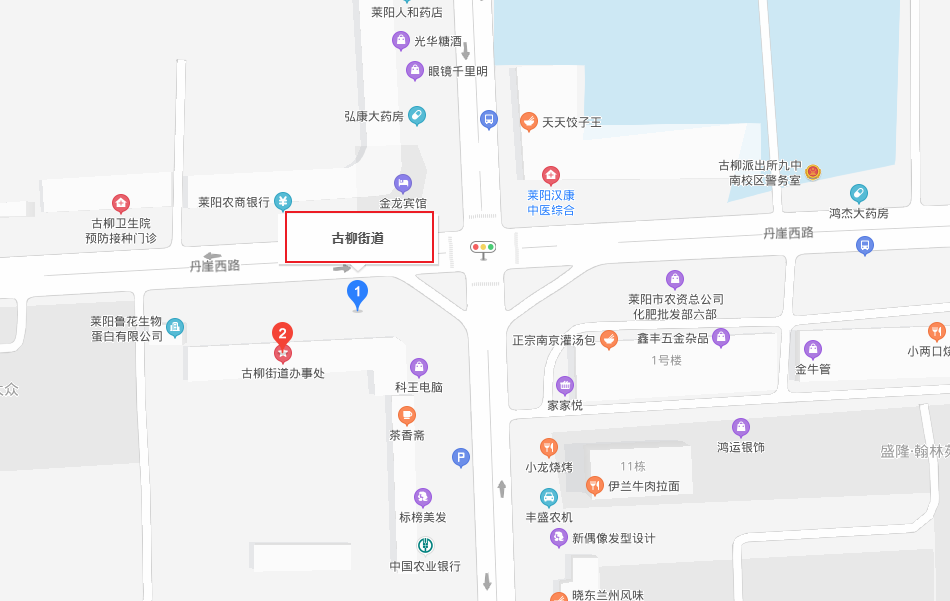Viewport: 950px width, 601px height.
Task: Tap the 莱阳农商银行 bank pin
Action: click(283, 201)
